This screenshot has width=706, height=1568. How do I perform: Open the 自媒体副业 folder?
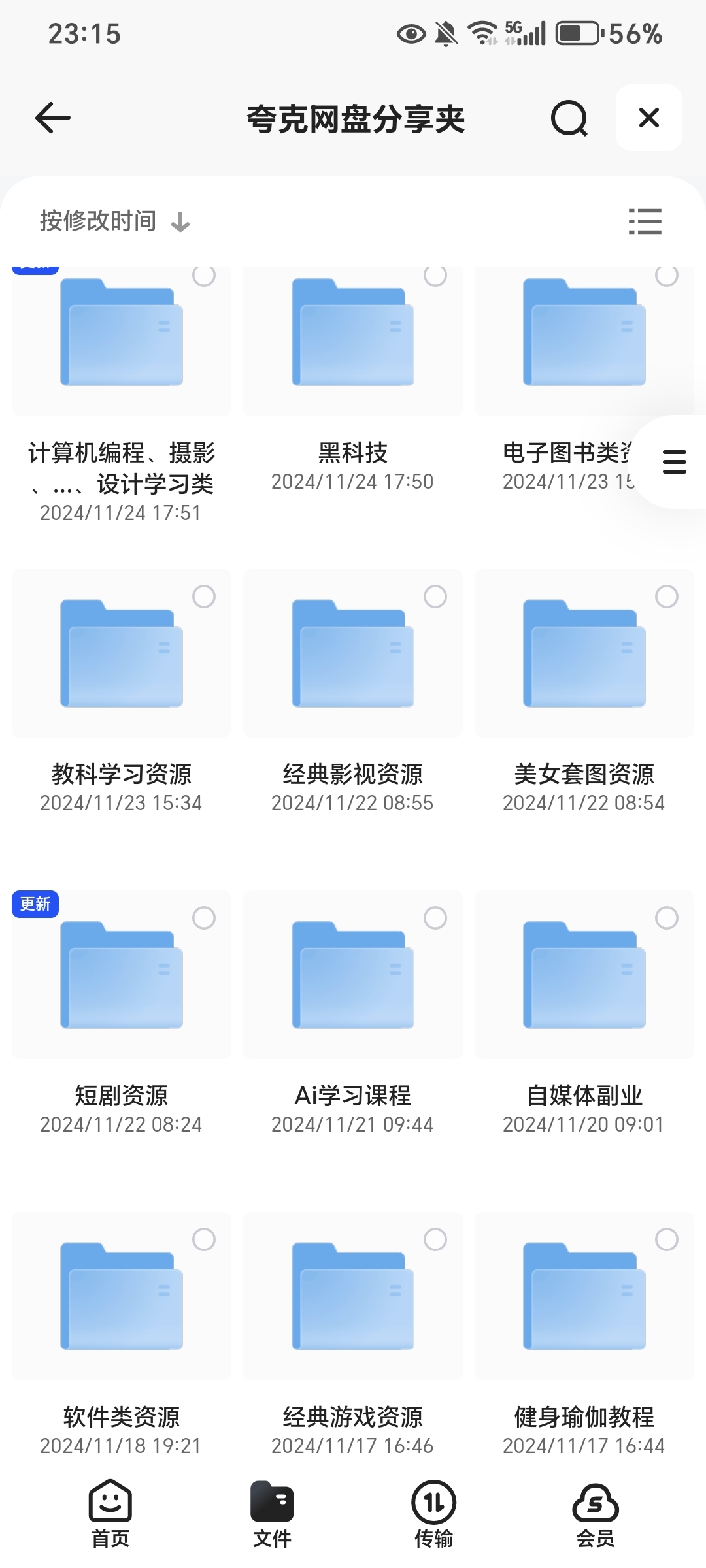coord(584,975)
